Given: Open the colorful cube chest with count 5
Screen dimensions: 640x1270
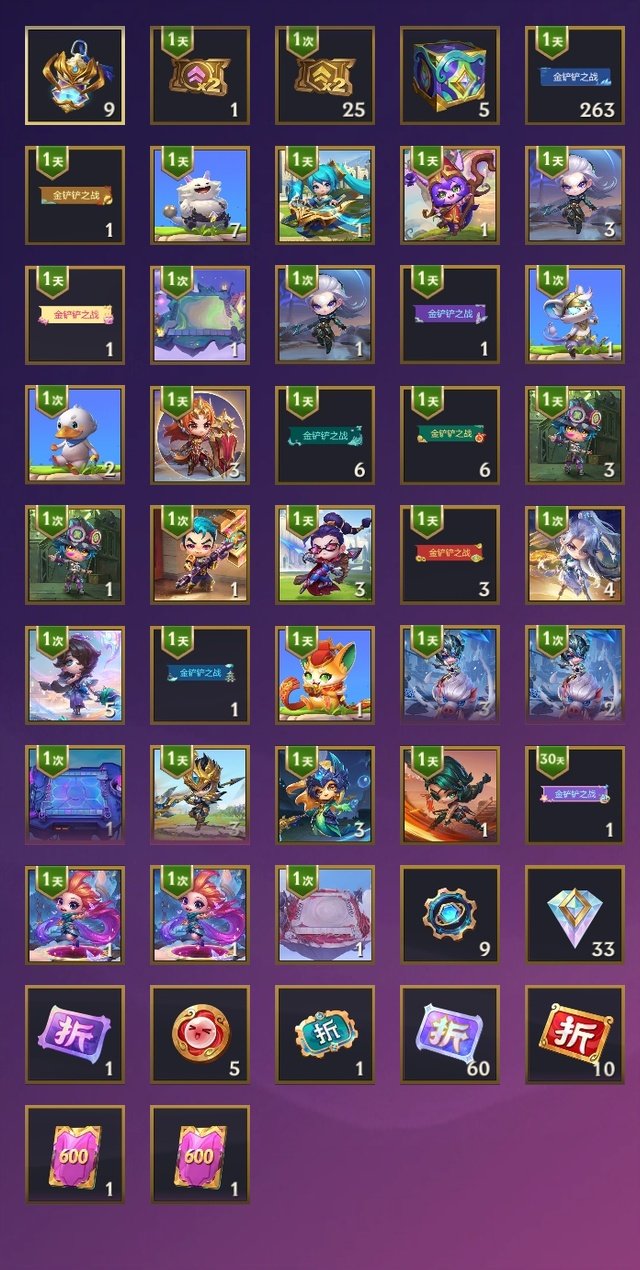Looking at the screenshot, I should pos(450,75).
